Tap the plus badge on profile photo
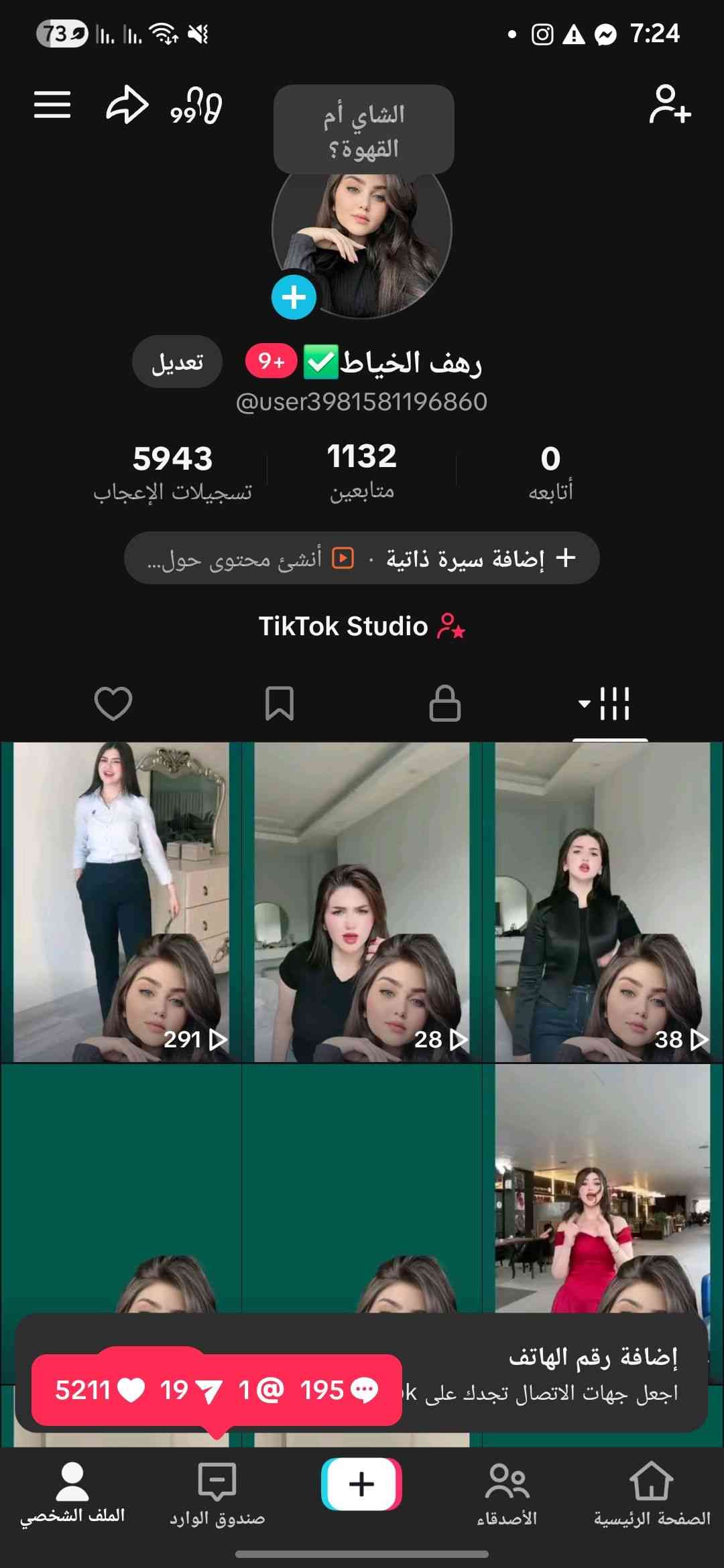Image resolution: width=724 pixels, height=1568 pixels. (x=294, y=297)
